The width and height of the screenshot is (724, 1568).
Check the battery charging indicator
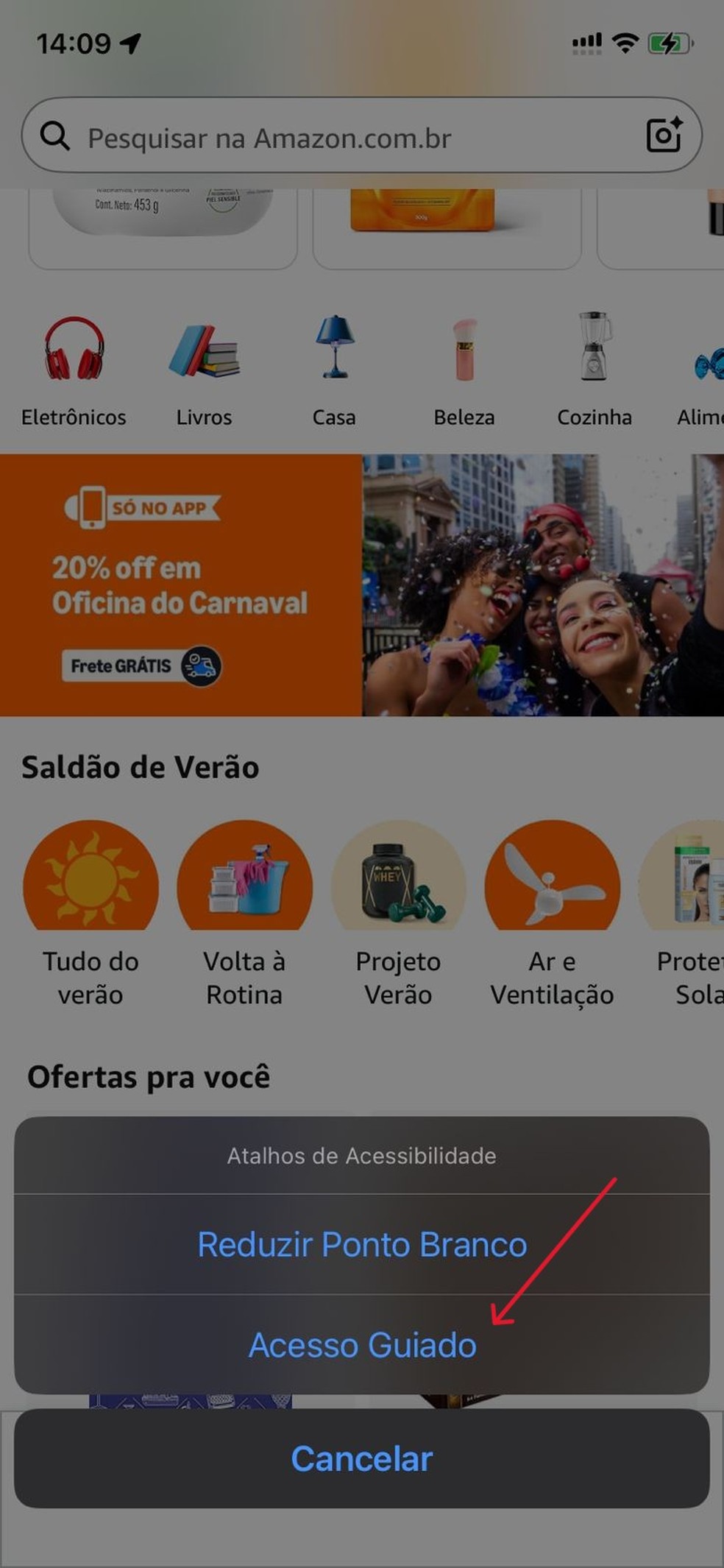click(667, 42)
